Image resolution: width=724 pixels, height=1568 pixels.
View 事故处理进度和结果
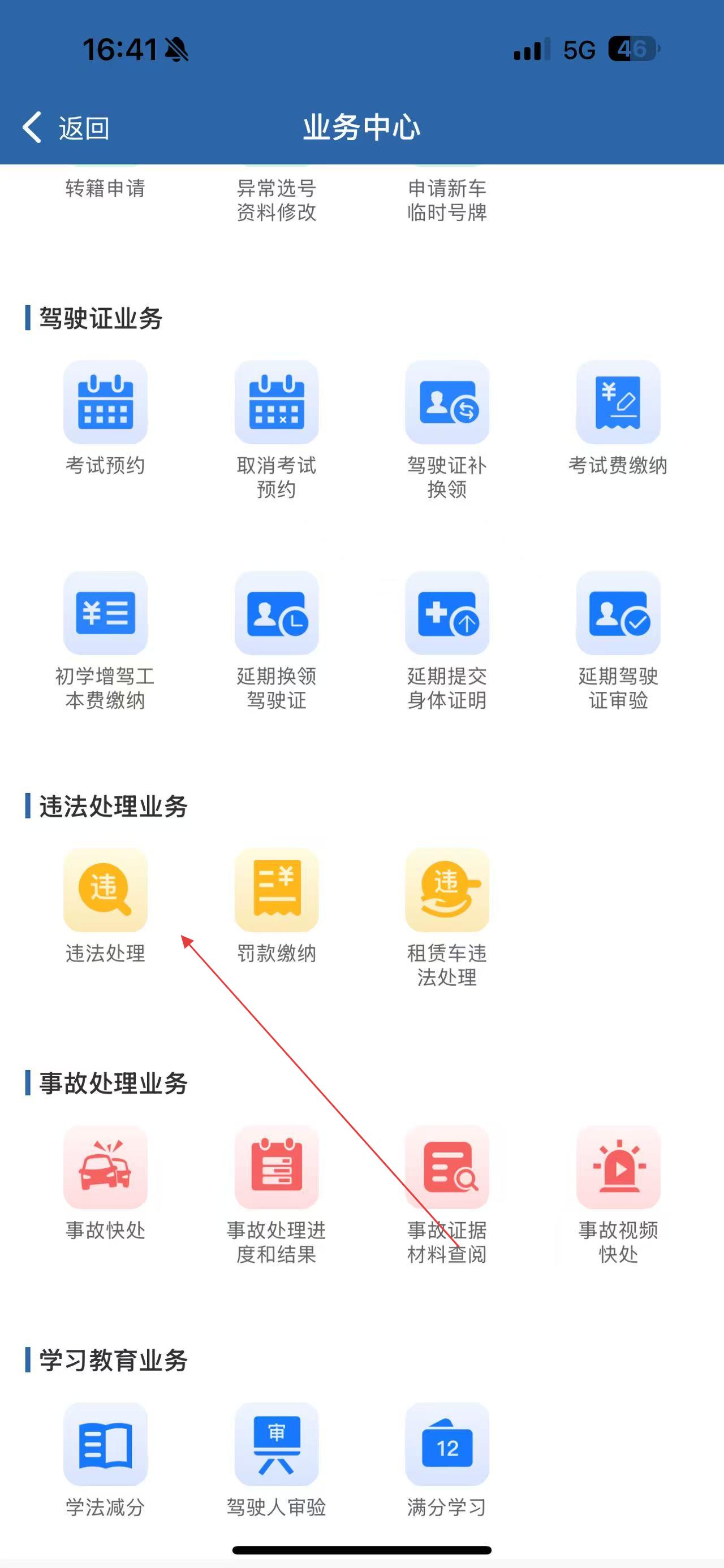point(277,1167)
